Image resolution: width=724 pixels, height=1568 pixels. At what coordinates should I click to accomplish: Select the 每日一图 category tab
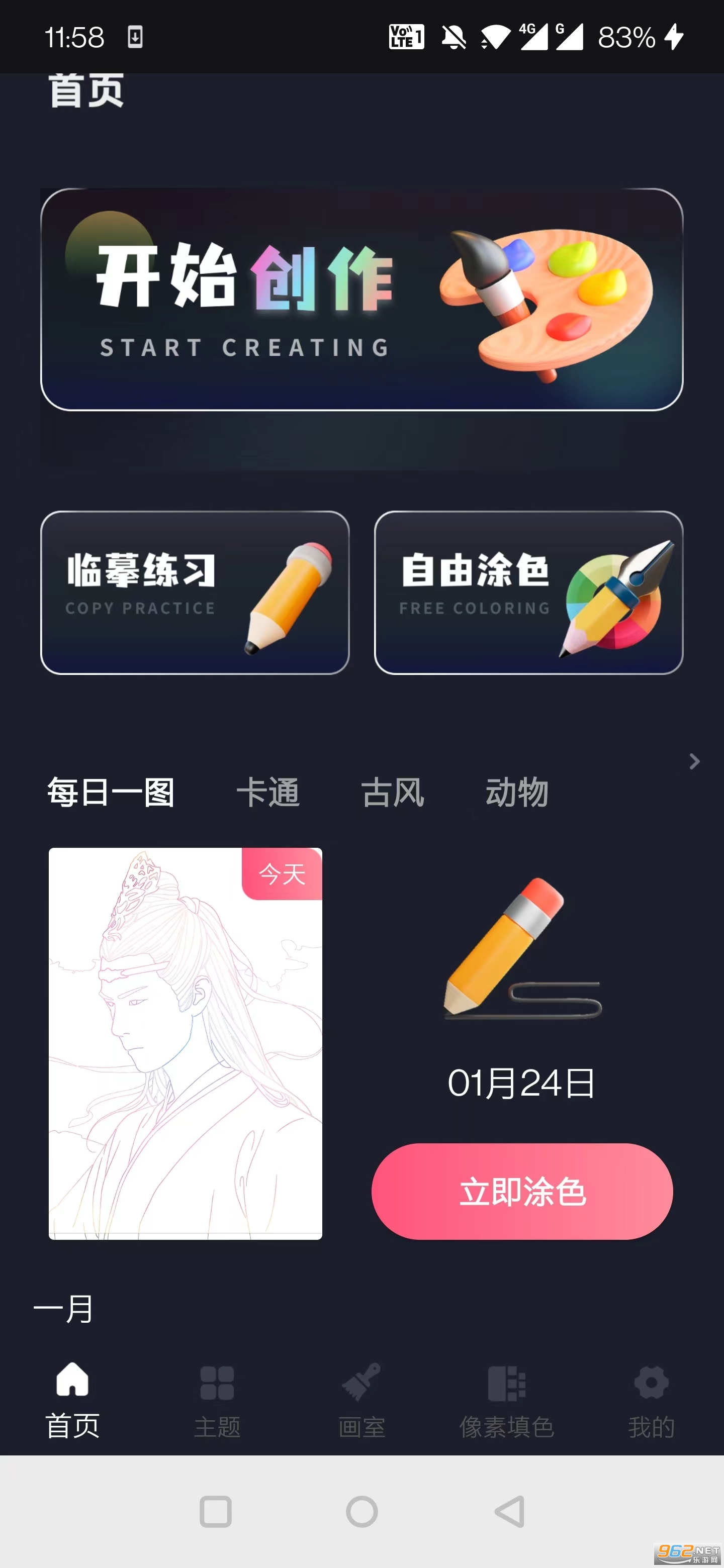(111, 792)
